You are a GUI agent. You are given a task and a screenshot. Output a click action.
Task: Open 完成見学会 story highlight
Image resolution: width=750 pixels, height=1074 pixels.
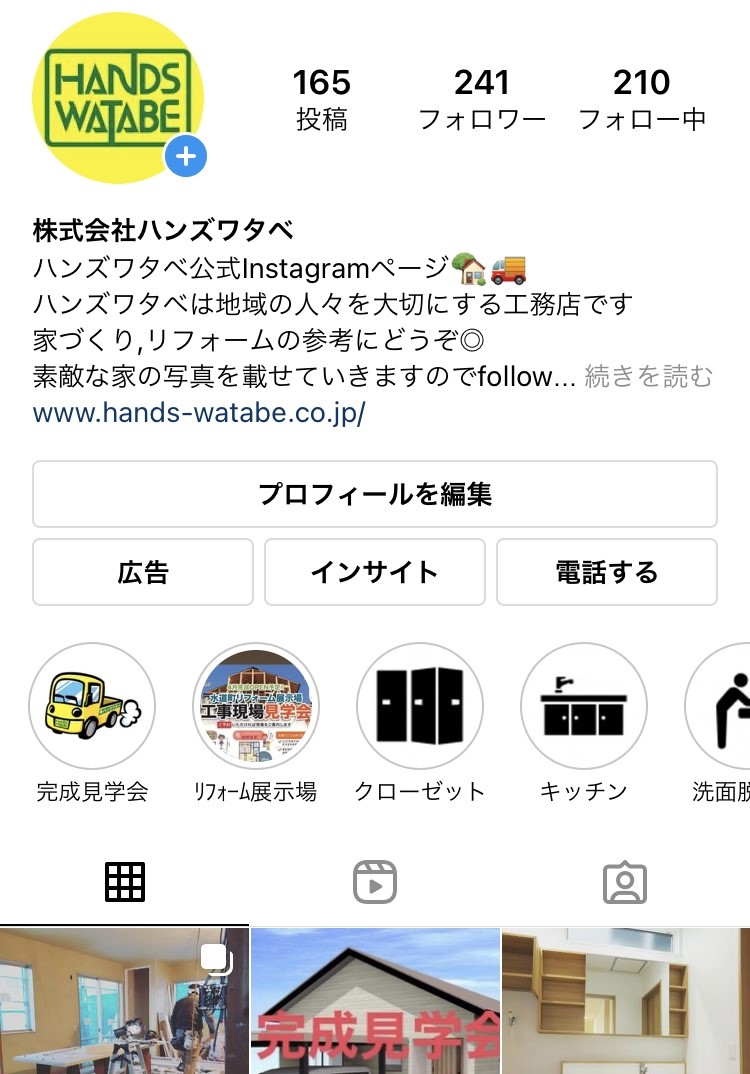click(92, 706)
